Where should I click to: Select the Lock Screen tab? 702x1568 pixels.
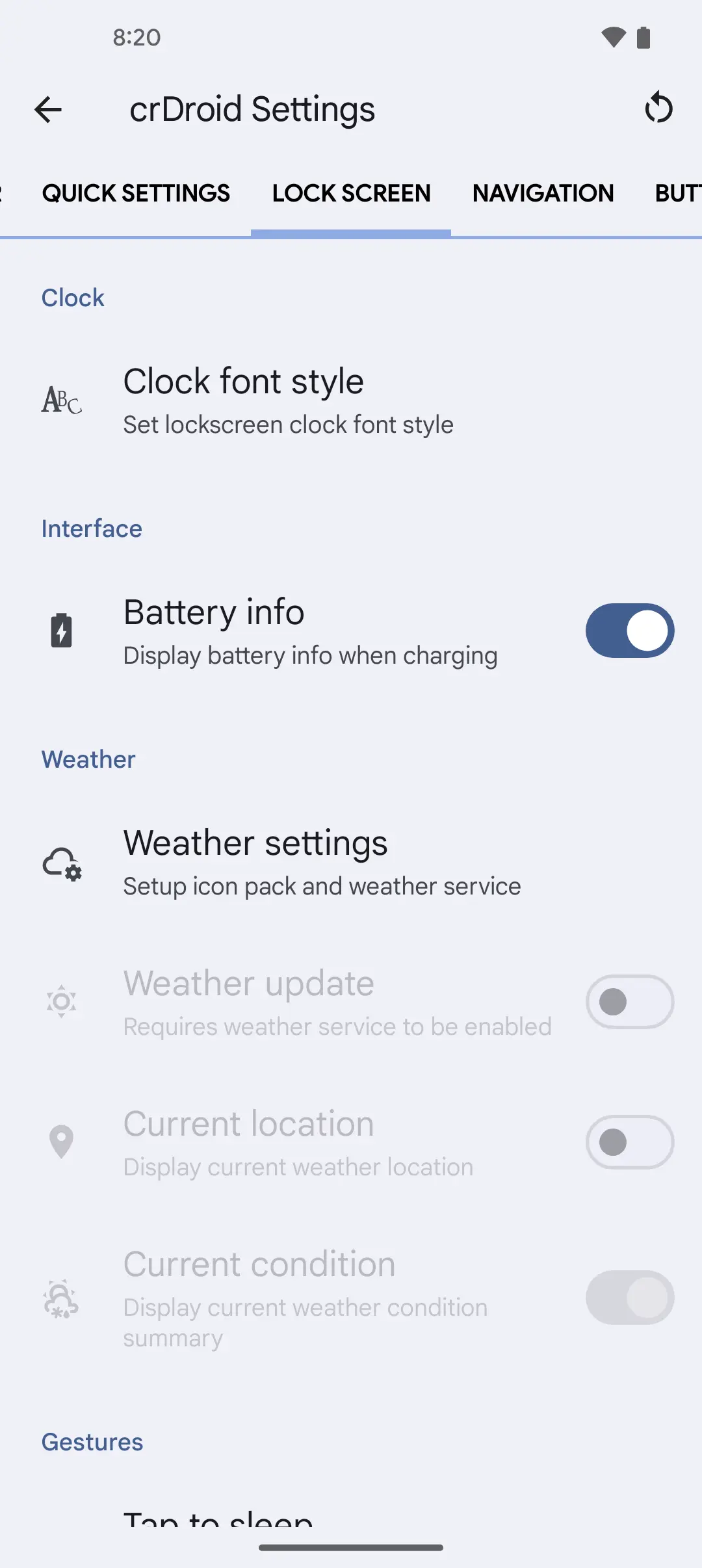coord(351,193)
